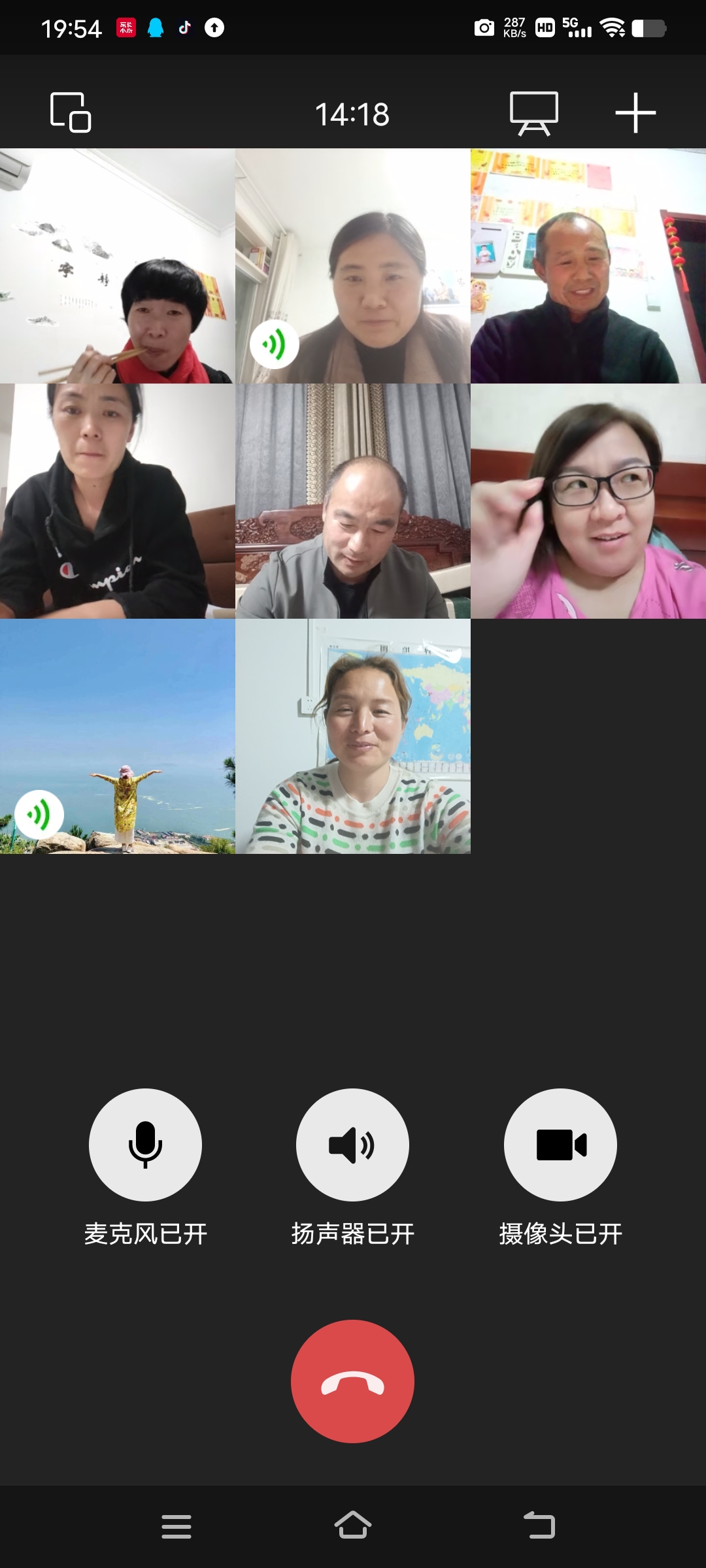Turn off the speaker
The width and height of the screenshot is (706, 1568).
pos(352,1145)
